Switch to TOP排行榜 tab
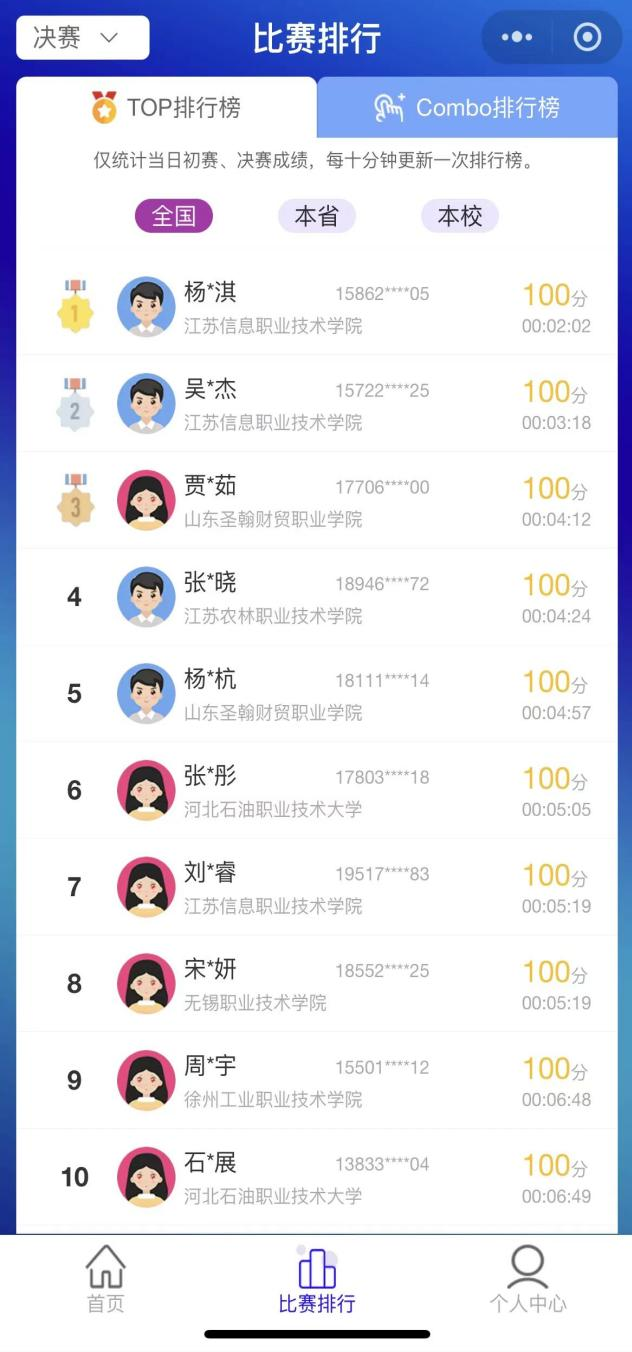 point(167,107)
